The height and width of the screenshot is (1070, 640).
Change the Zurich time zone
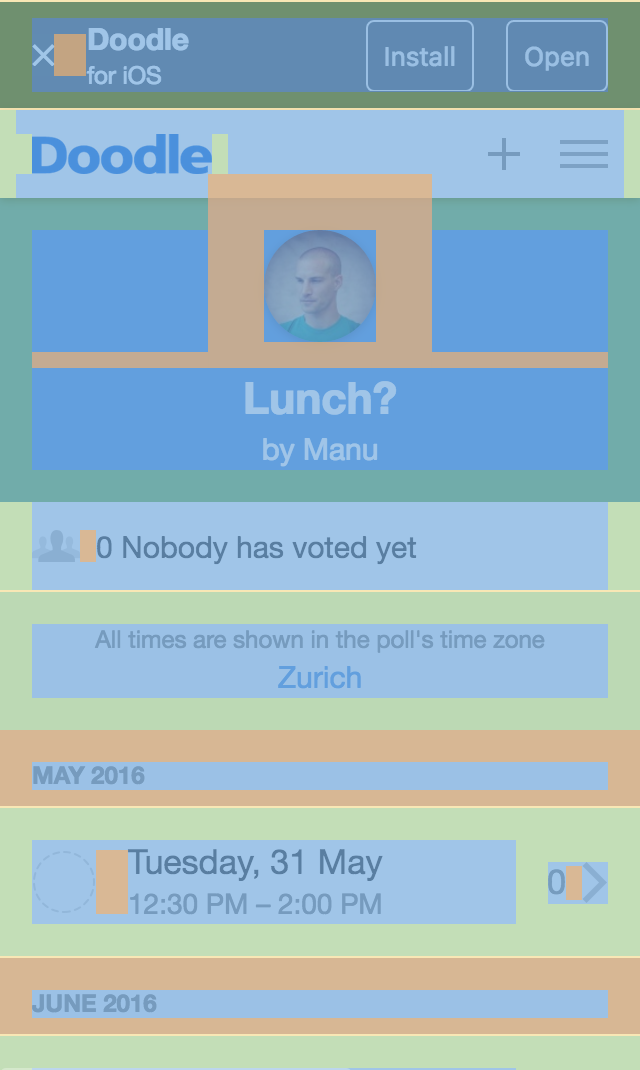point(319,677)
